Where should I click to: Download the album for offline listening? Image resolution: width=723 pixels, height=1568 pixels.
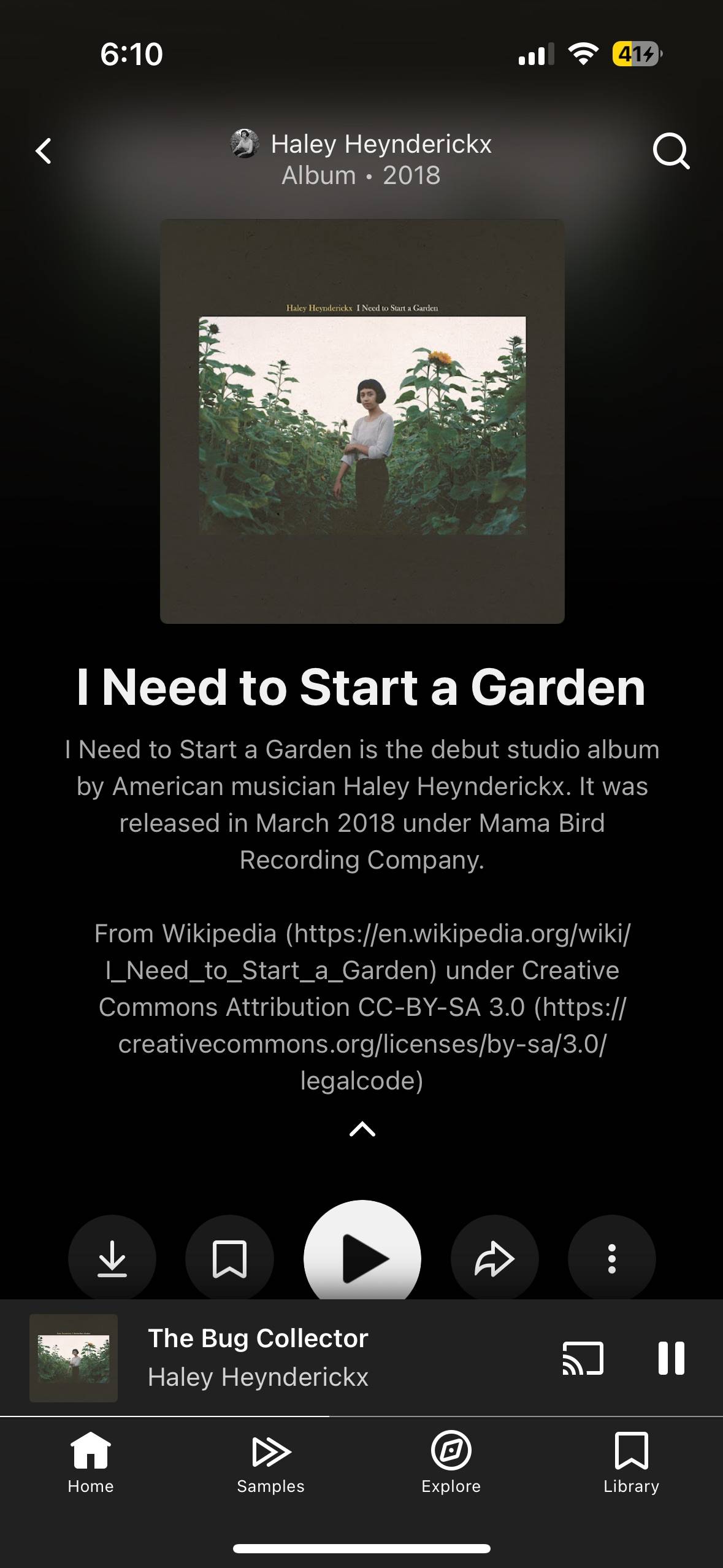tap(112, 1259)
